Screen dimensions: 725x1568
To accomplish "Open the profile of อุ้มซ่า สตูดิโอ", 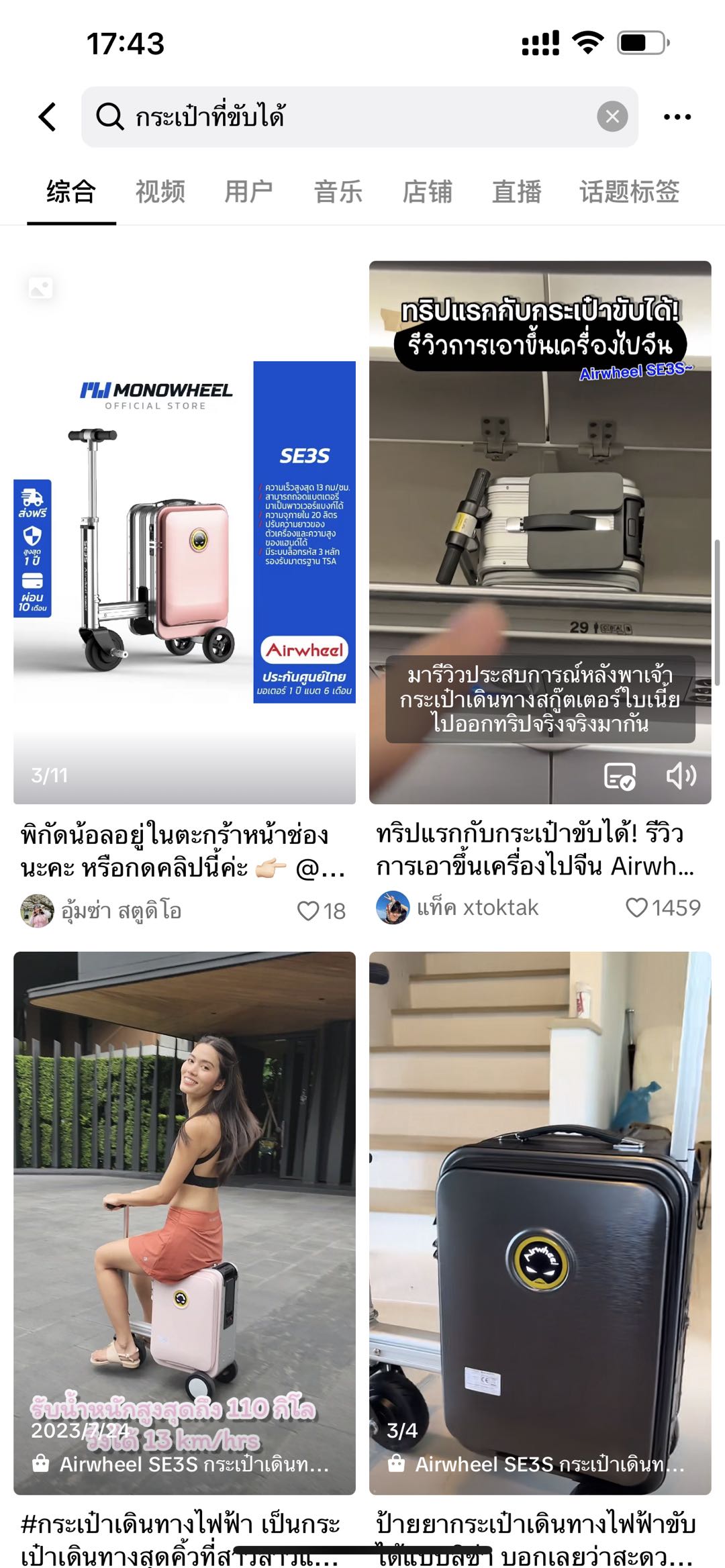I will (x=37, y=911).
